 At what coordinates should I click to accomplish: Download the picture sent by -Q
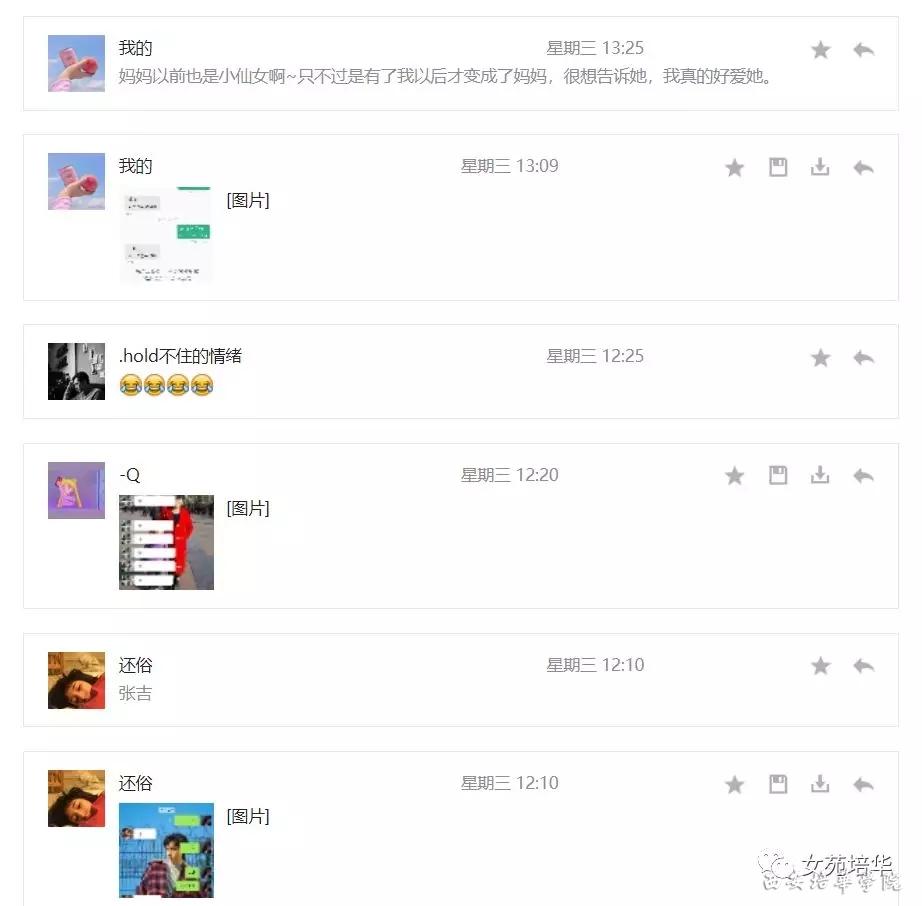coord(820,476)
